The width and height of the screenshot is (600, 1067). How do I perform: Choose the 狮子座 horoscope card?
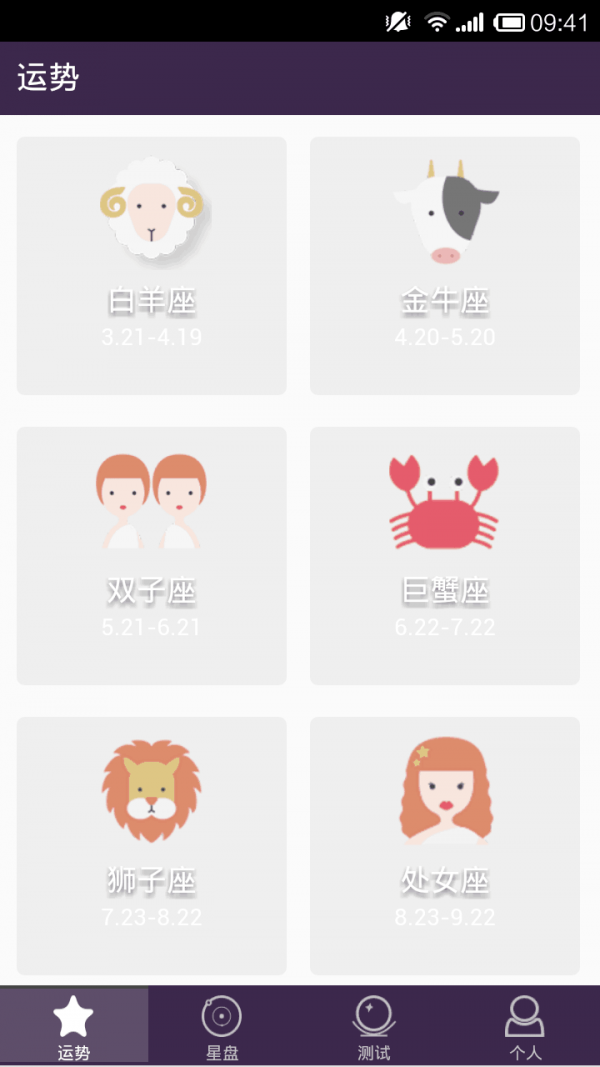click(x=152, y=845)
